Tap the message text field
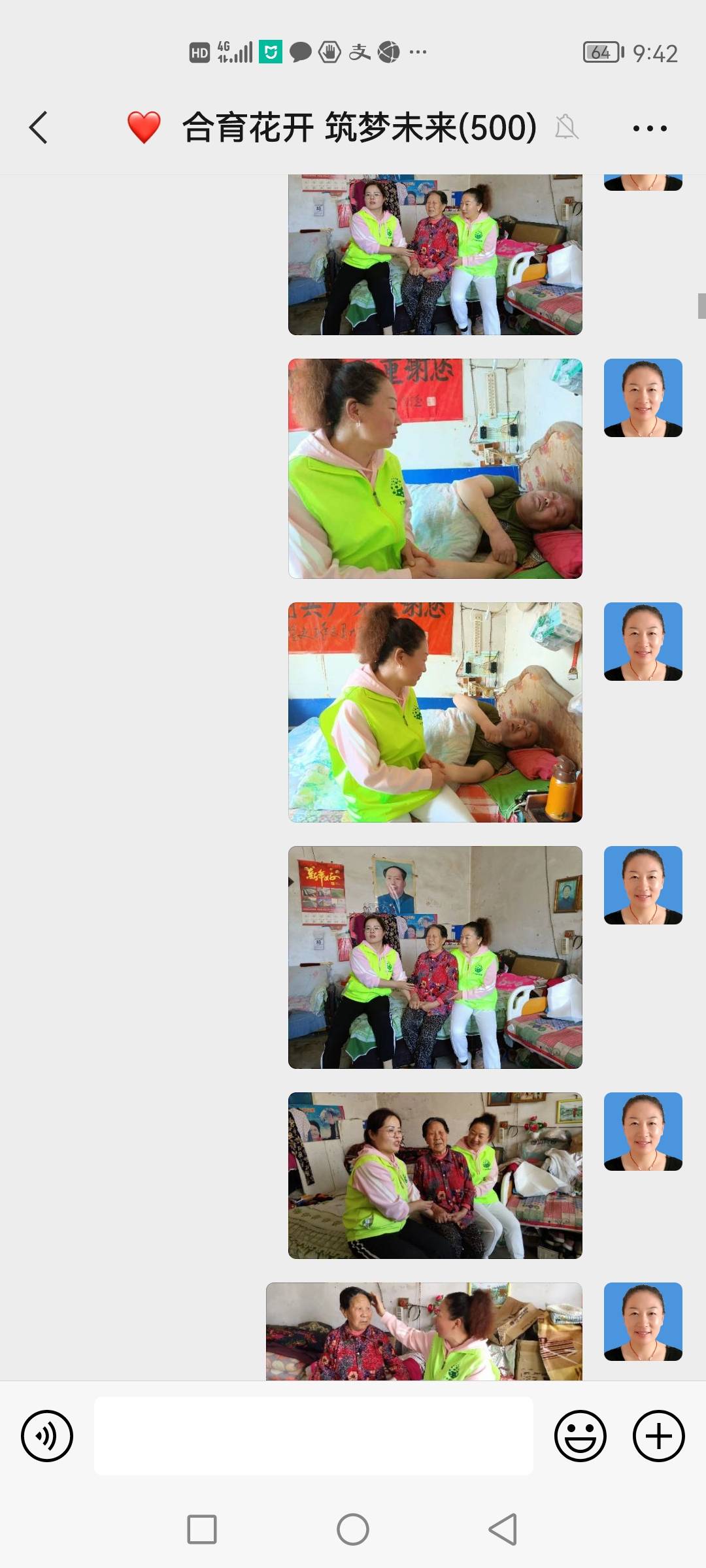The height and width of the screenshot is (1568, 706). [x=314, y=1435]
